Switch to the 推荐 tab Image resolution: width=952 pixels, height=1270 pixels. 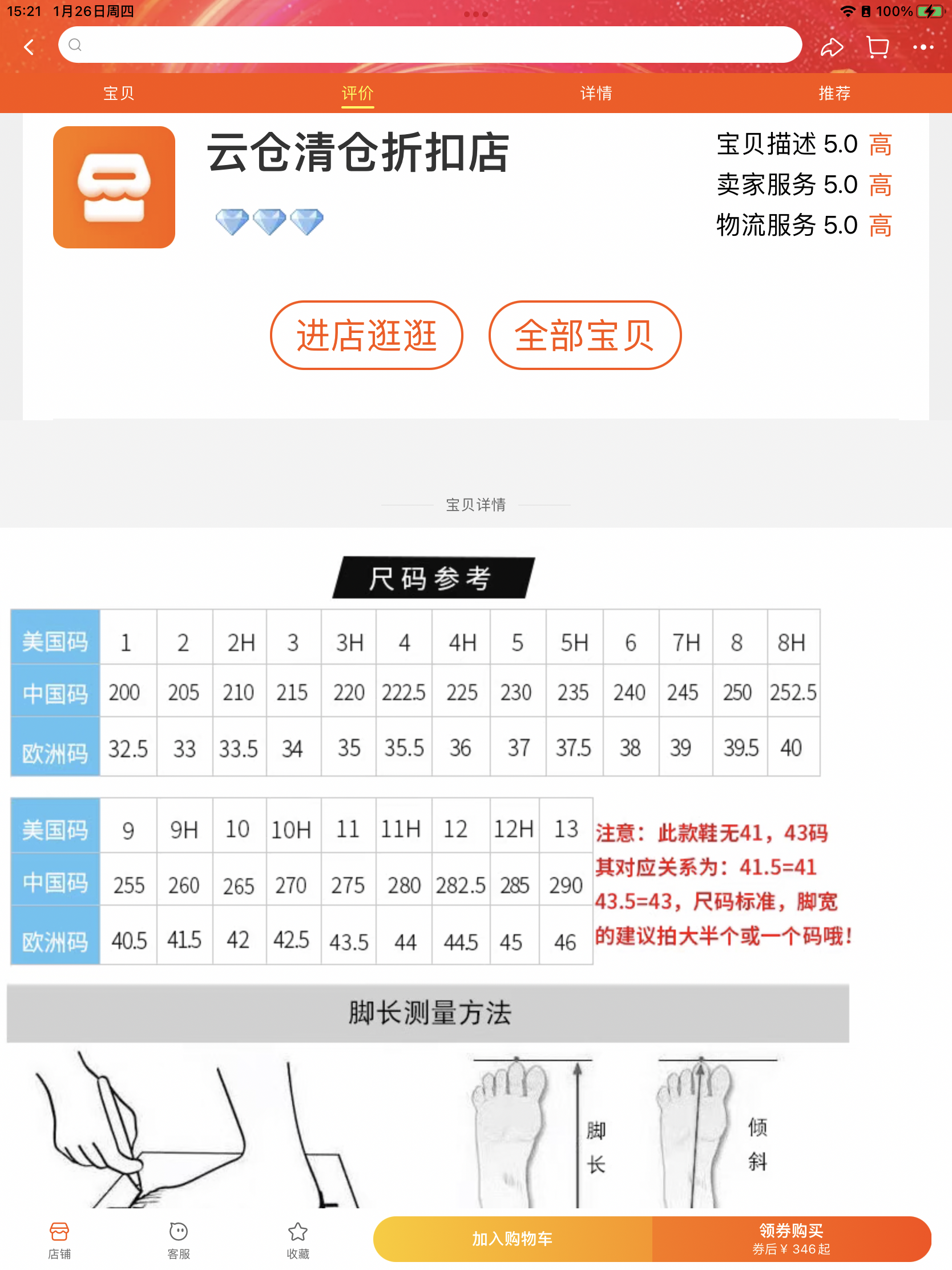pos(834,93)
